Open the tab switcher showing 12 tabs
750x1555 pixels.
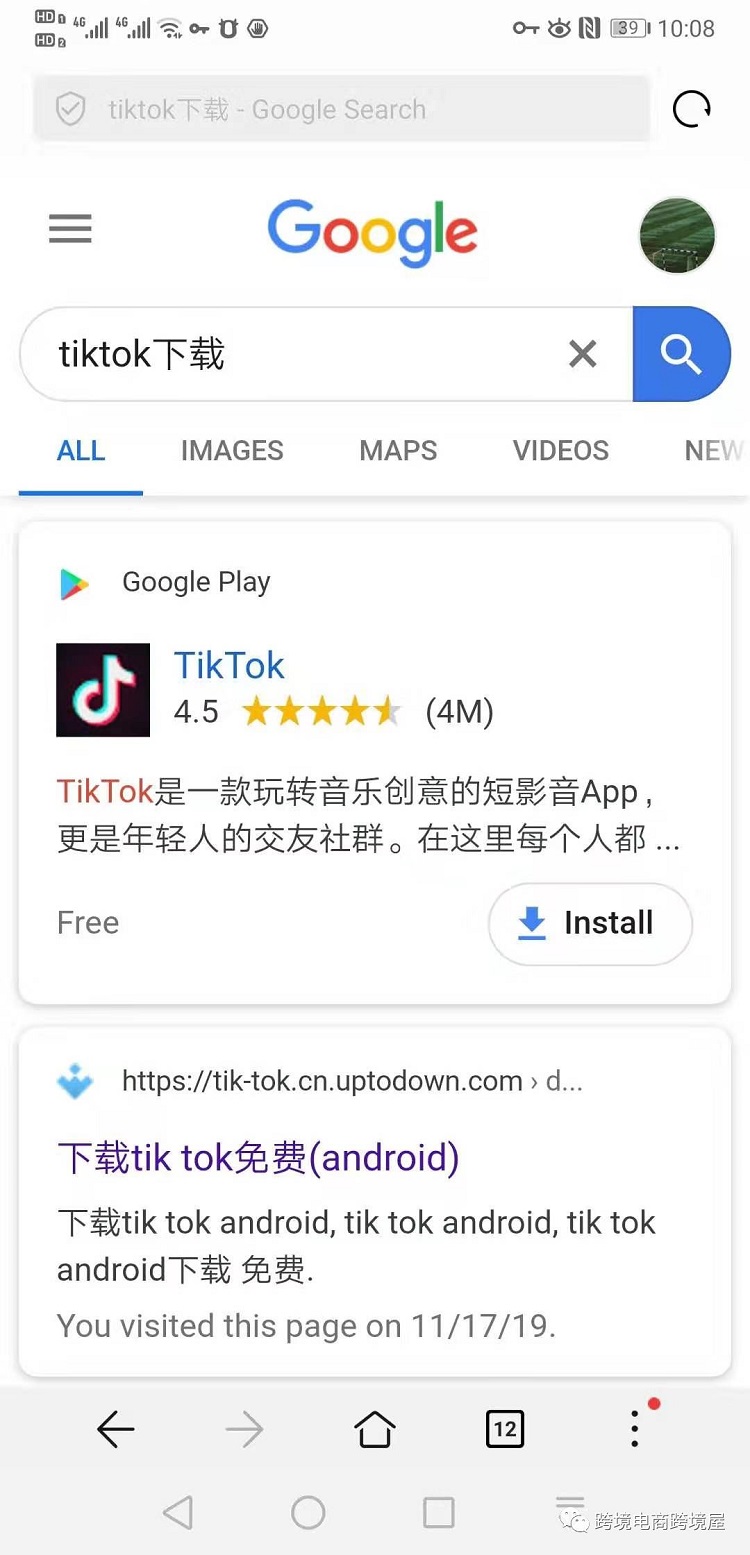coord(504,1430)
